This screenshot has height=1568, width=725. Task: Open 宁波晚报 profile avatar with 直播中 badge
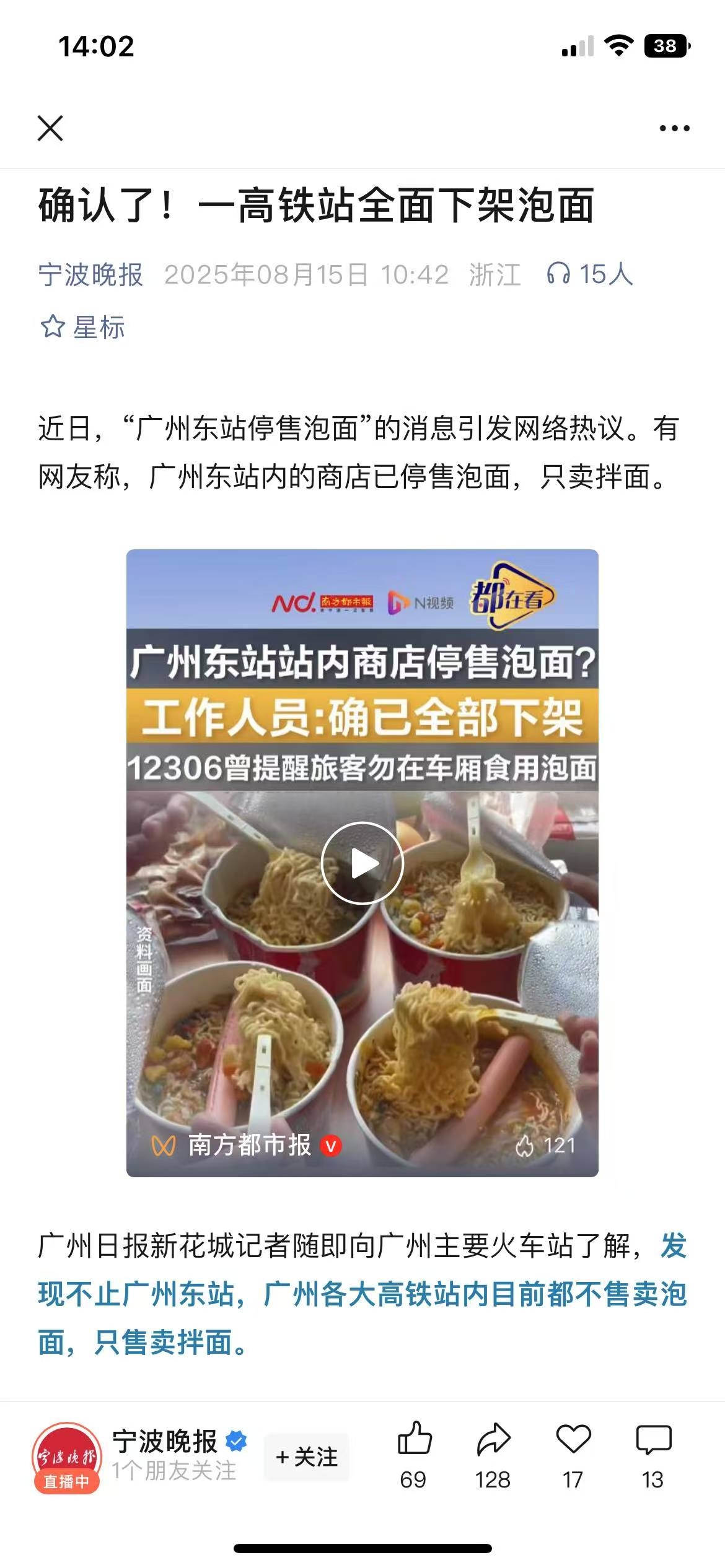click(67, 1458)
